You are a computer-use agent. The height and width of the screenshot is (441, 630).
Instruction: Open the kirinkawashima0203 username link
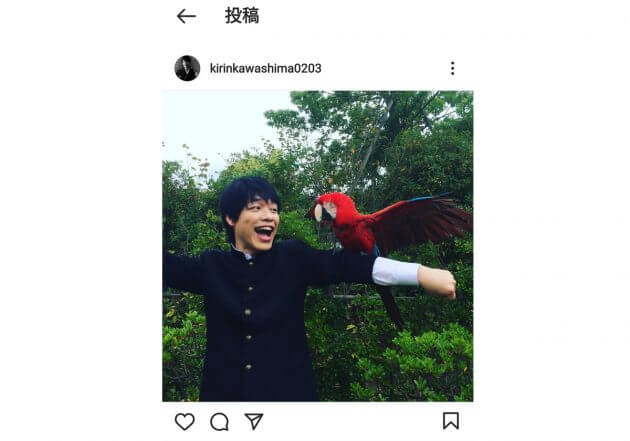pyautogui.click(x=265, y=68)
